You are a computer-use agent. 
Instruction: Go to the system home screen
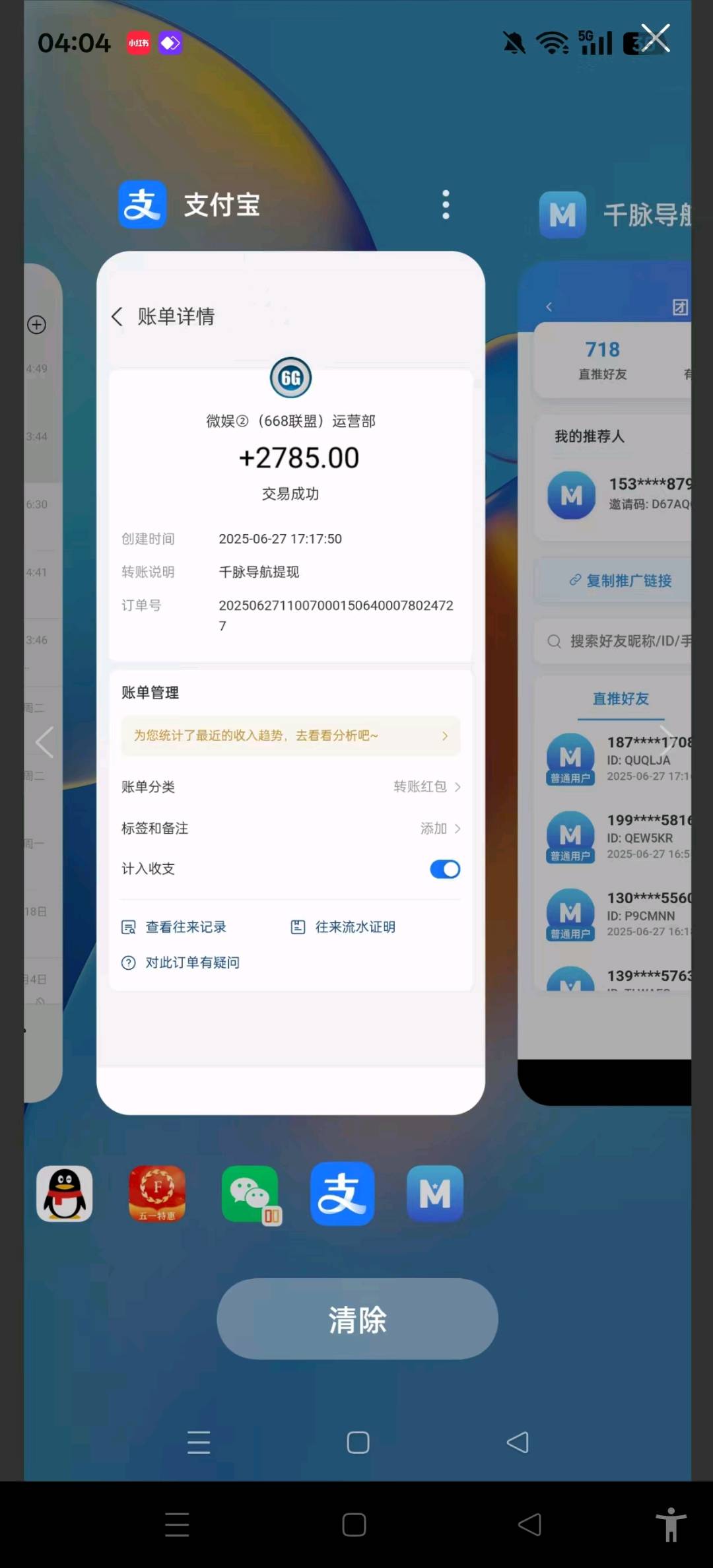click(x=354, y=1524)
